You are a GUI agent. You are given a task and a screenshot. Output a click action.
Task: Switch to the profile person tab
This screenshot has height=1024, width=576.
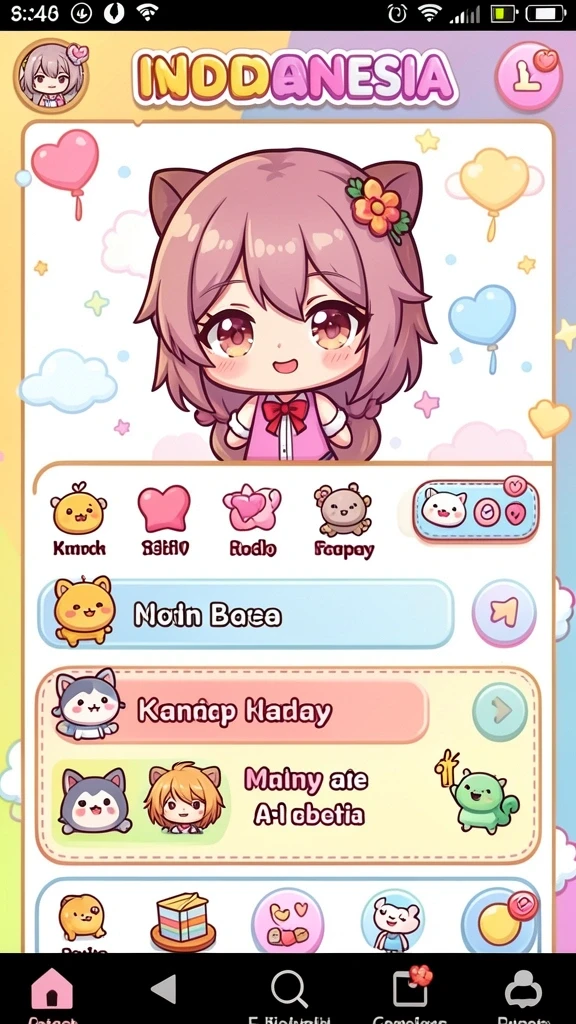pos(523,990)
